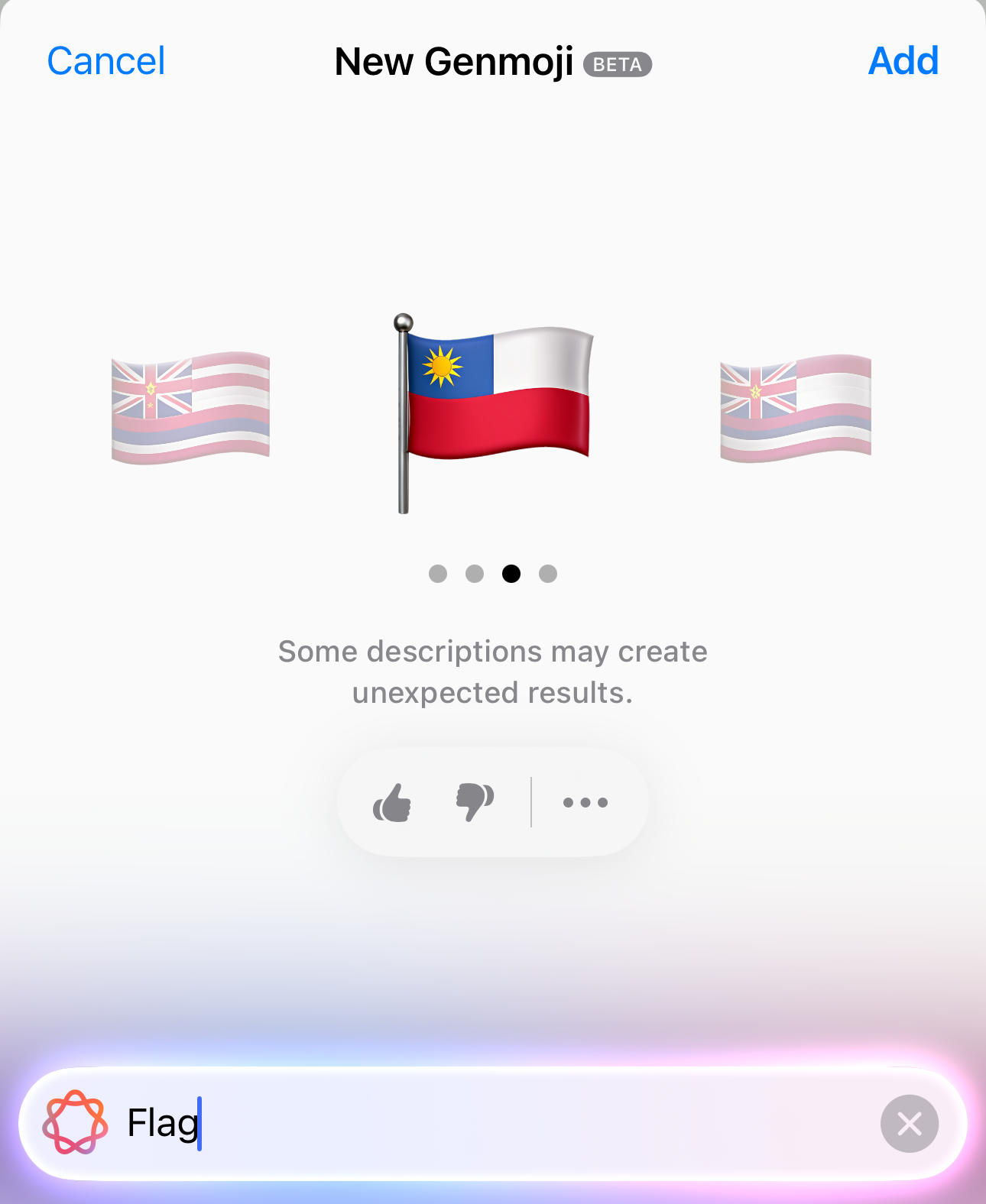Open the three-dot more options menu
Screen dimensions: 986x1204
click(x=585, y=802)
